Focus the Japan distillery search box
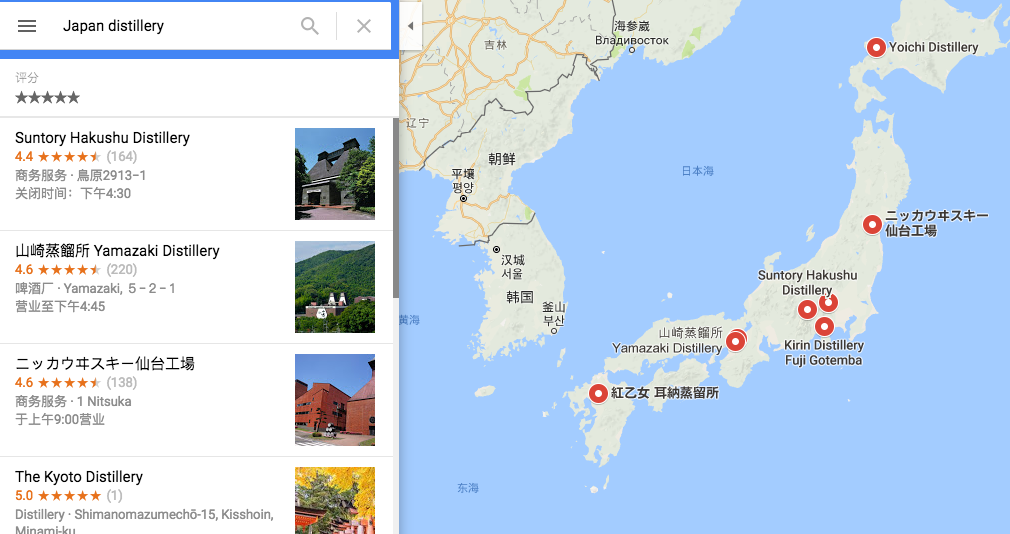This screenshot has width=1010, height=534. (x=170, y=26)
